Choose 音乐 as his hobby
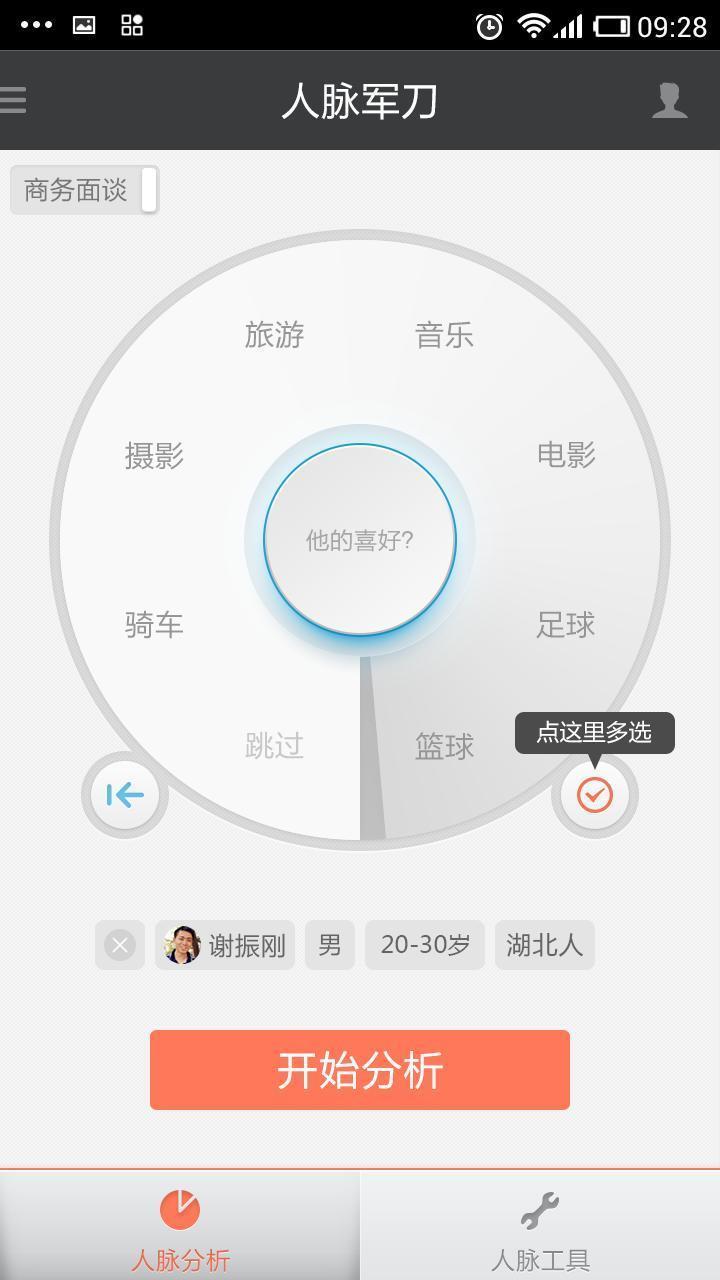Screen dimensions: 720x1280 444,334
